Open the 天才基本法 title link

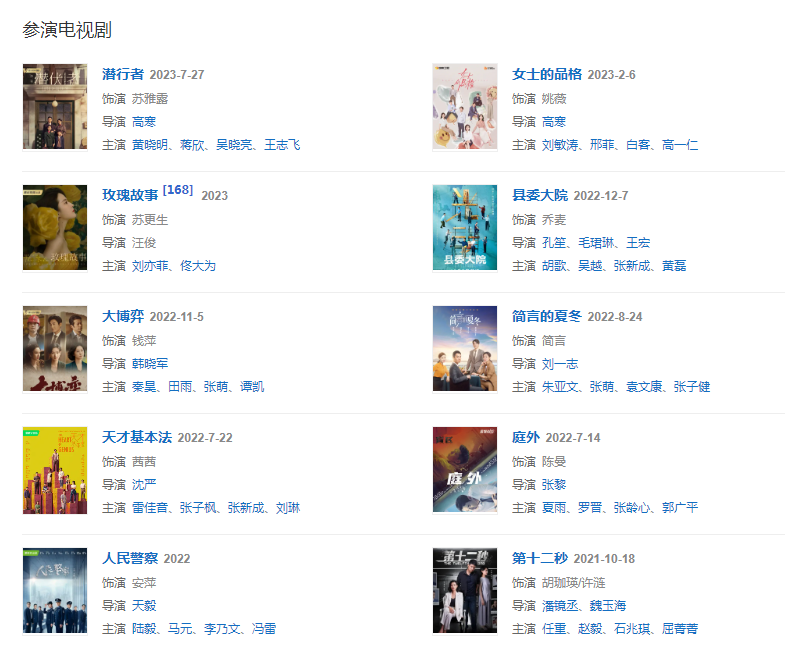coord(137,437)
